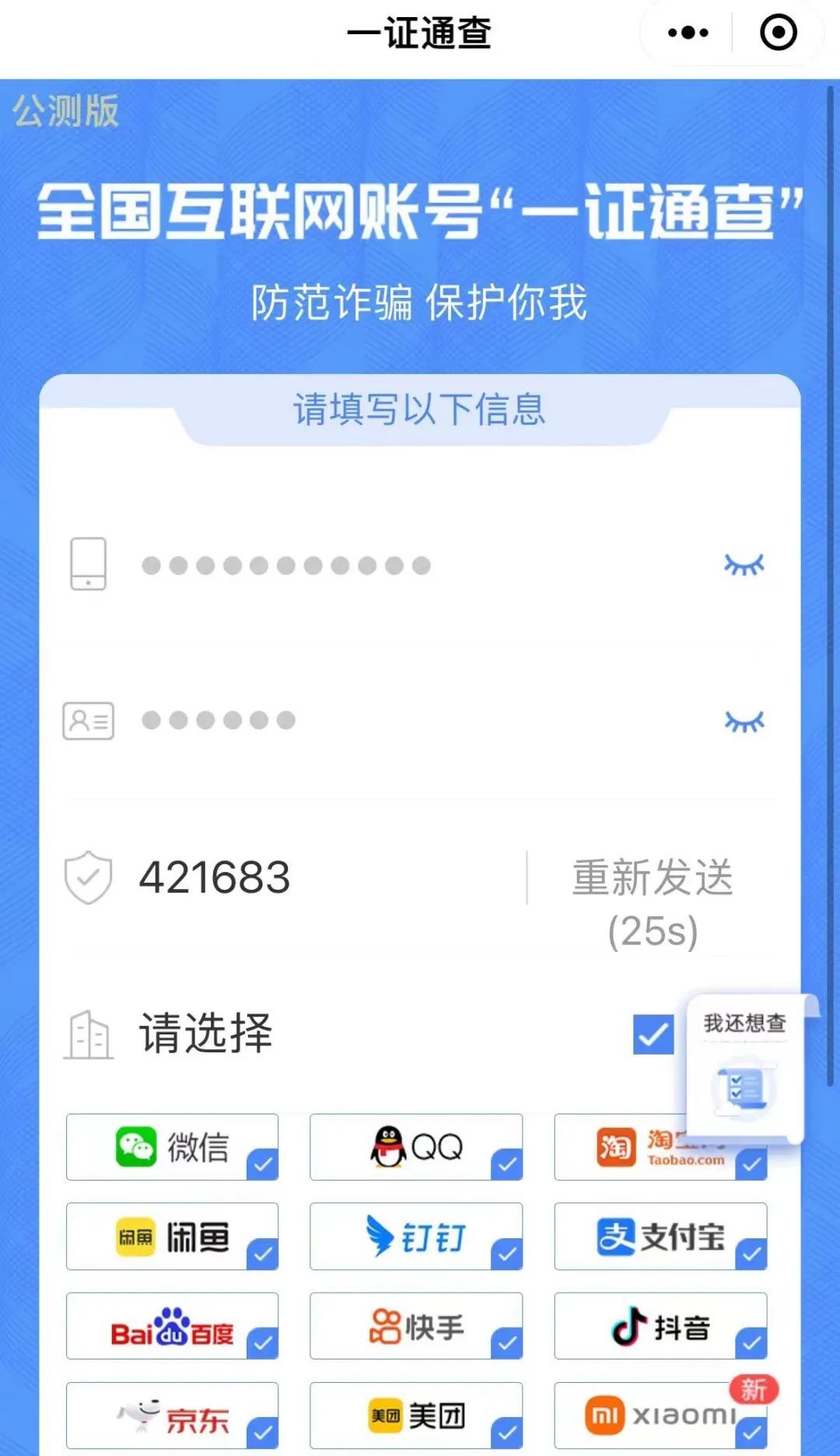Click the verification code input showing 421683
Image resolution: width=840 pixels, height=1456 pixels.
coord(215,877)
